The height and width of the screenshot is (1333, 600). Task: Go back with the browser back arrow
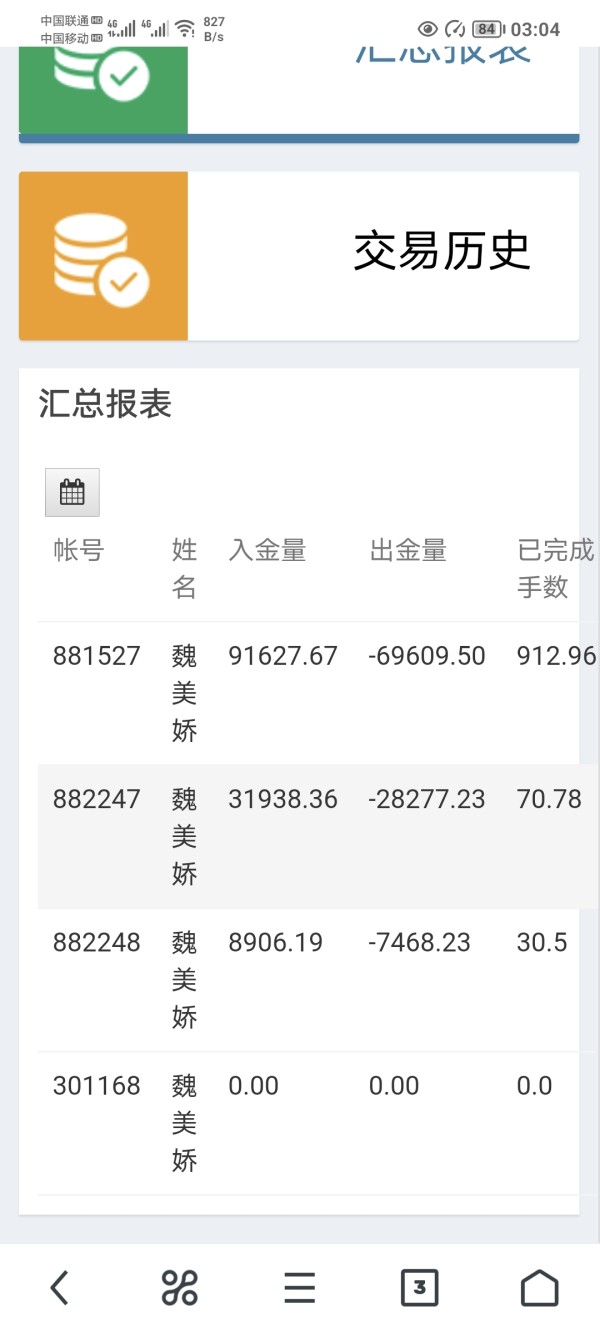click(x=60, y=1287)
